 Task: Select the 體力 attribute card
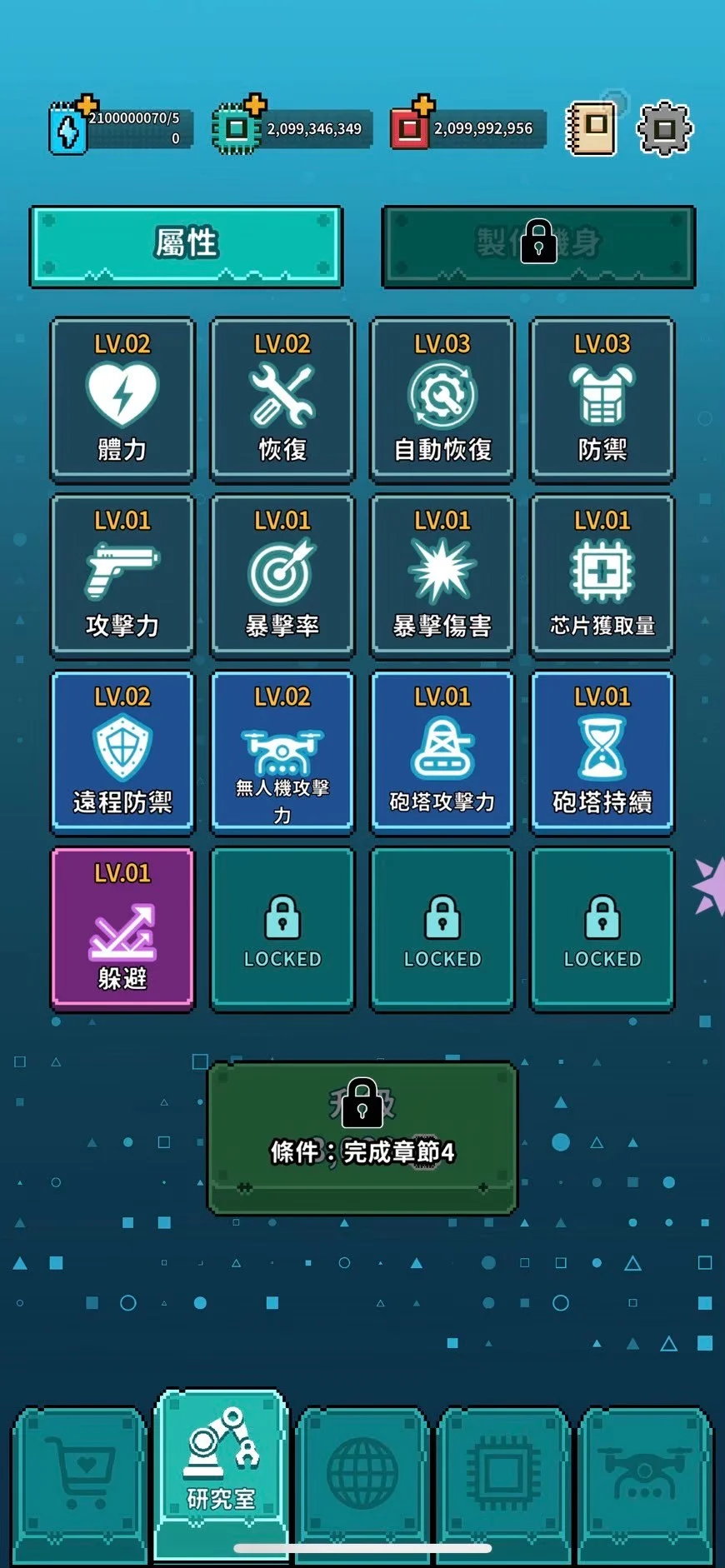(x=122, y=400)
